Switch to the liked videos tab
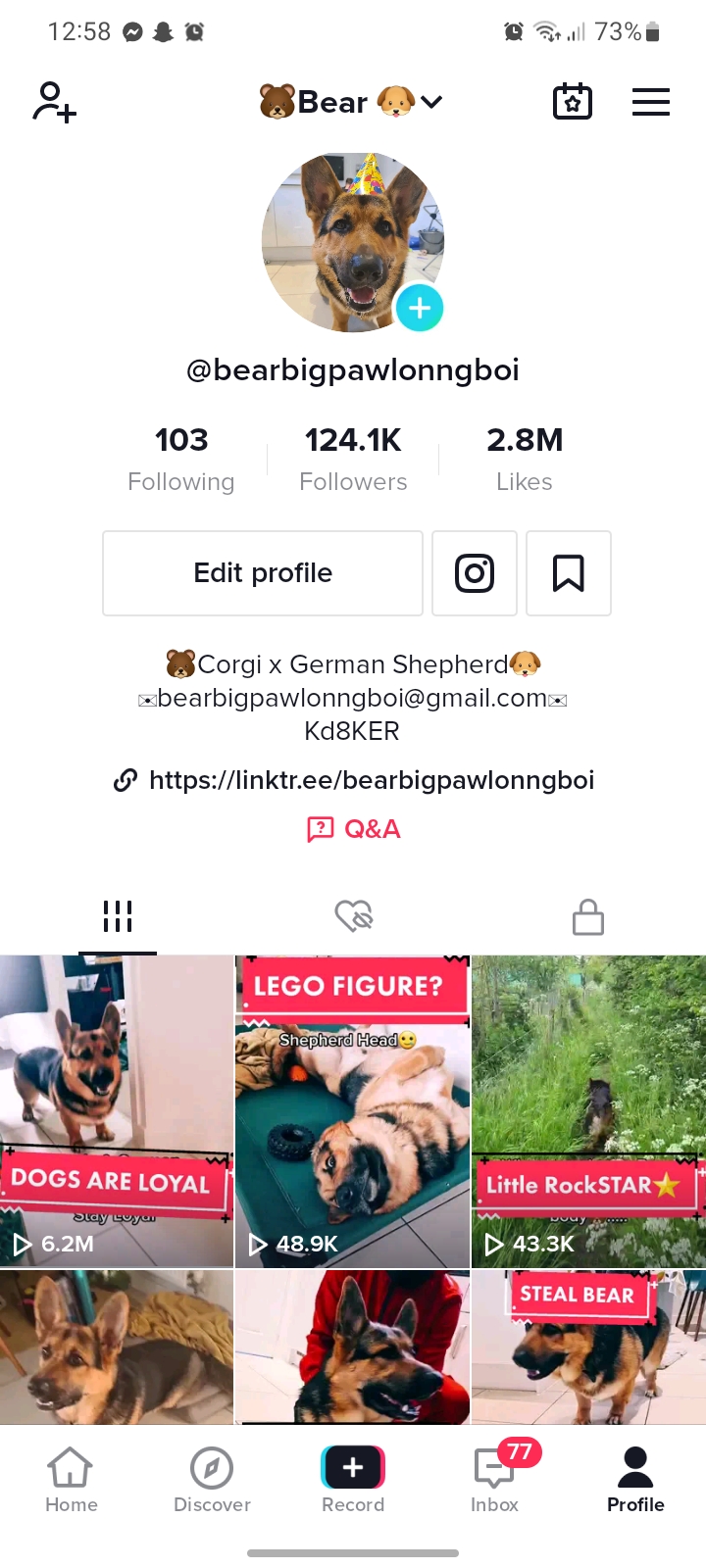This screenshot has width=706, height=1568. pos(353,916)
